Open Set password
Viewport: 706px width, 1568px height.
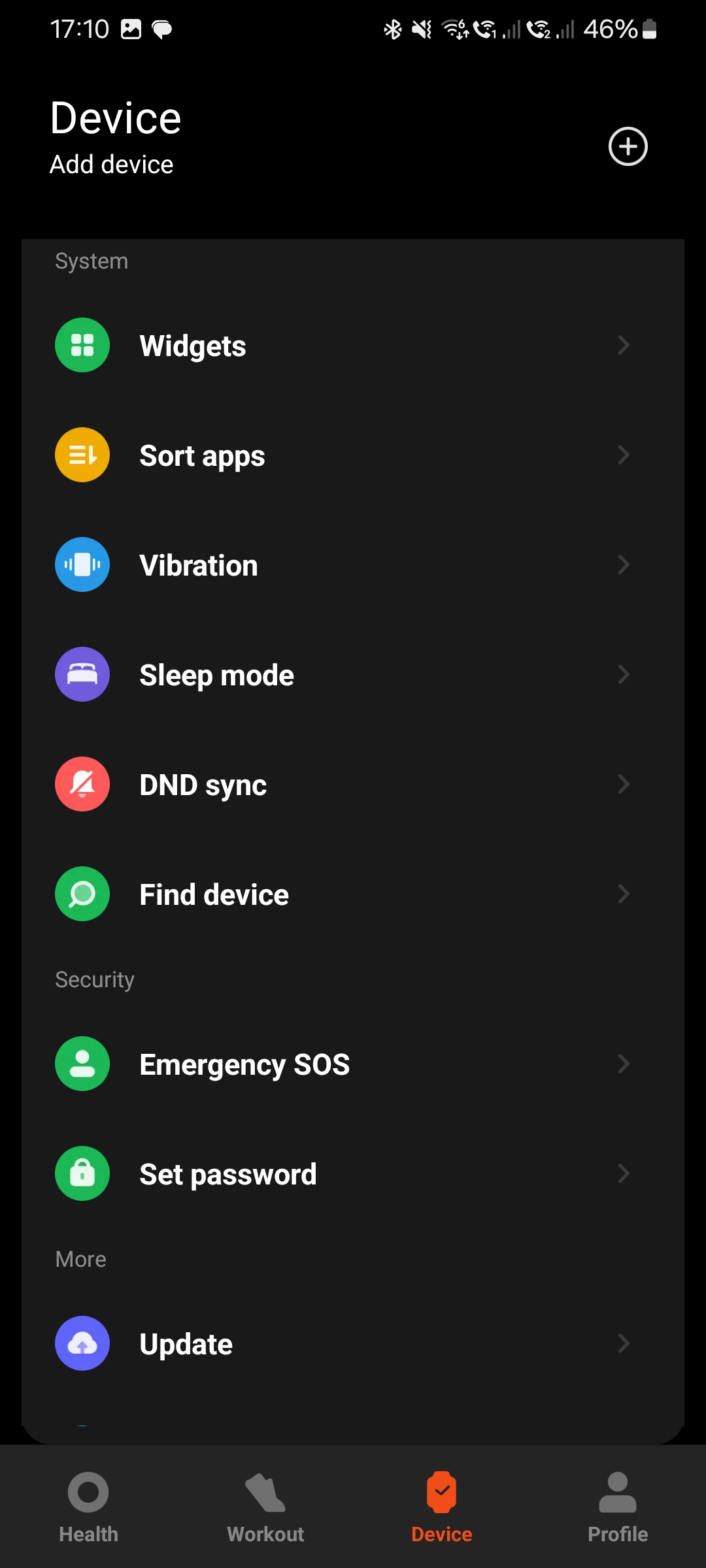(x=353, y=1173)
